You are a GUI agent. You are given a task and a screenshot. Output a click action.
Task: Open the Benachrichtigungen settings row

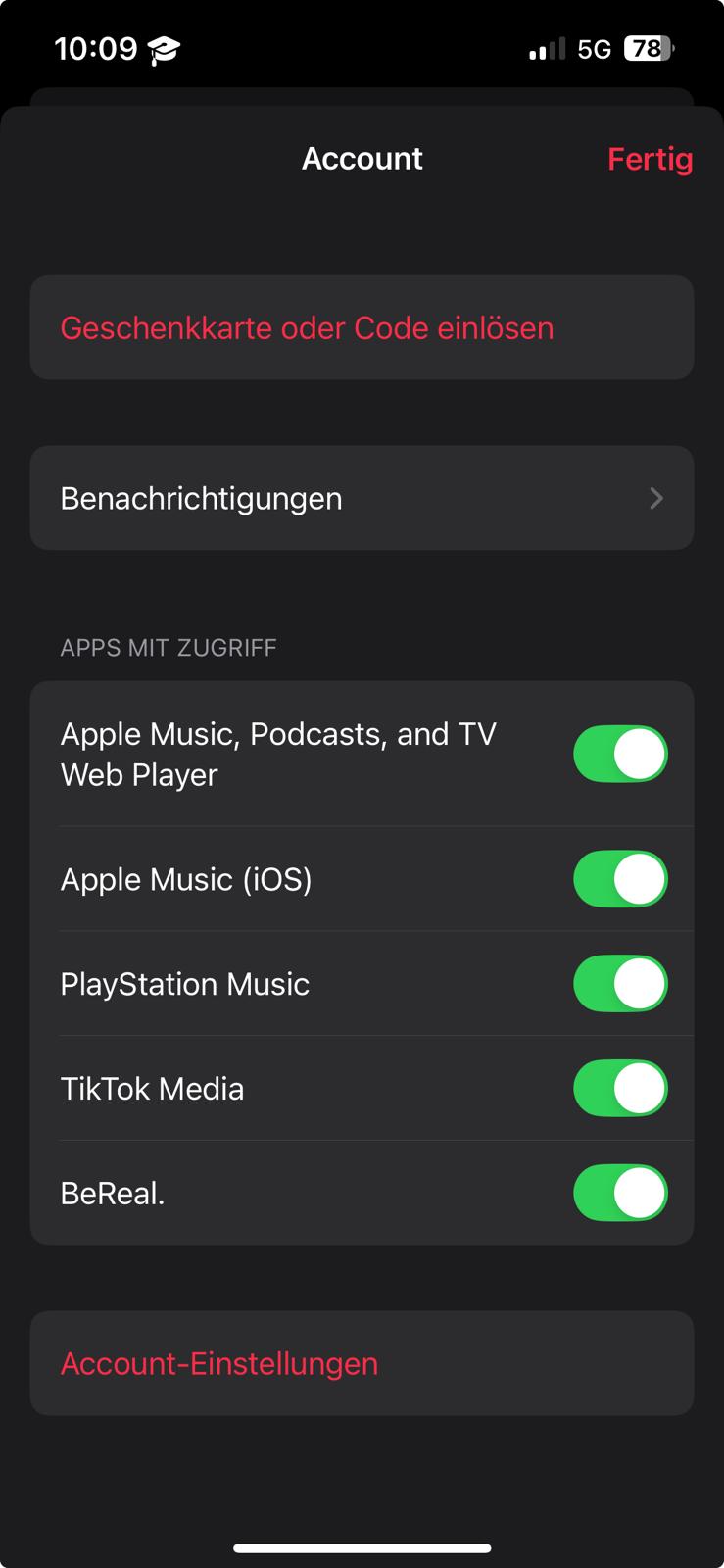[x=362, y=498]
